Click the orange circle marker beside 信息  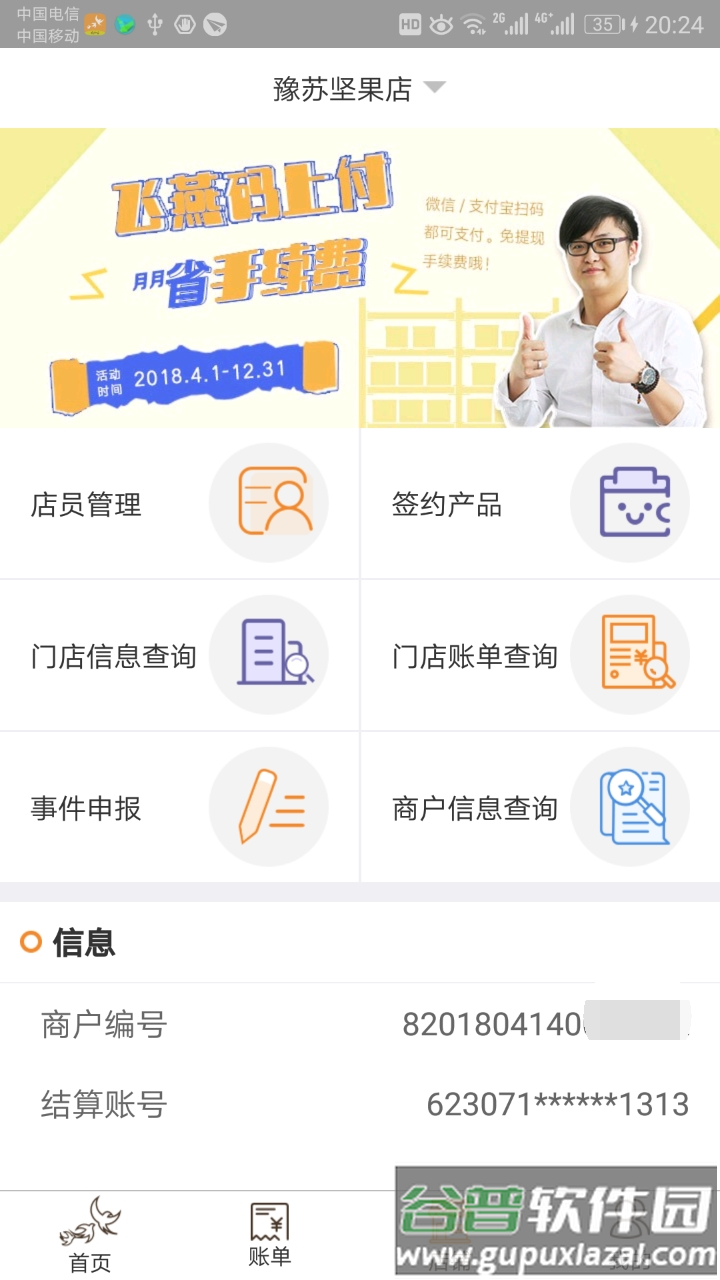[x=32, y=942]
